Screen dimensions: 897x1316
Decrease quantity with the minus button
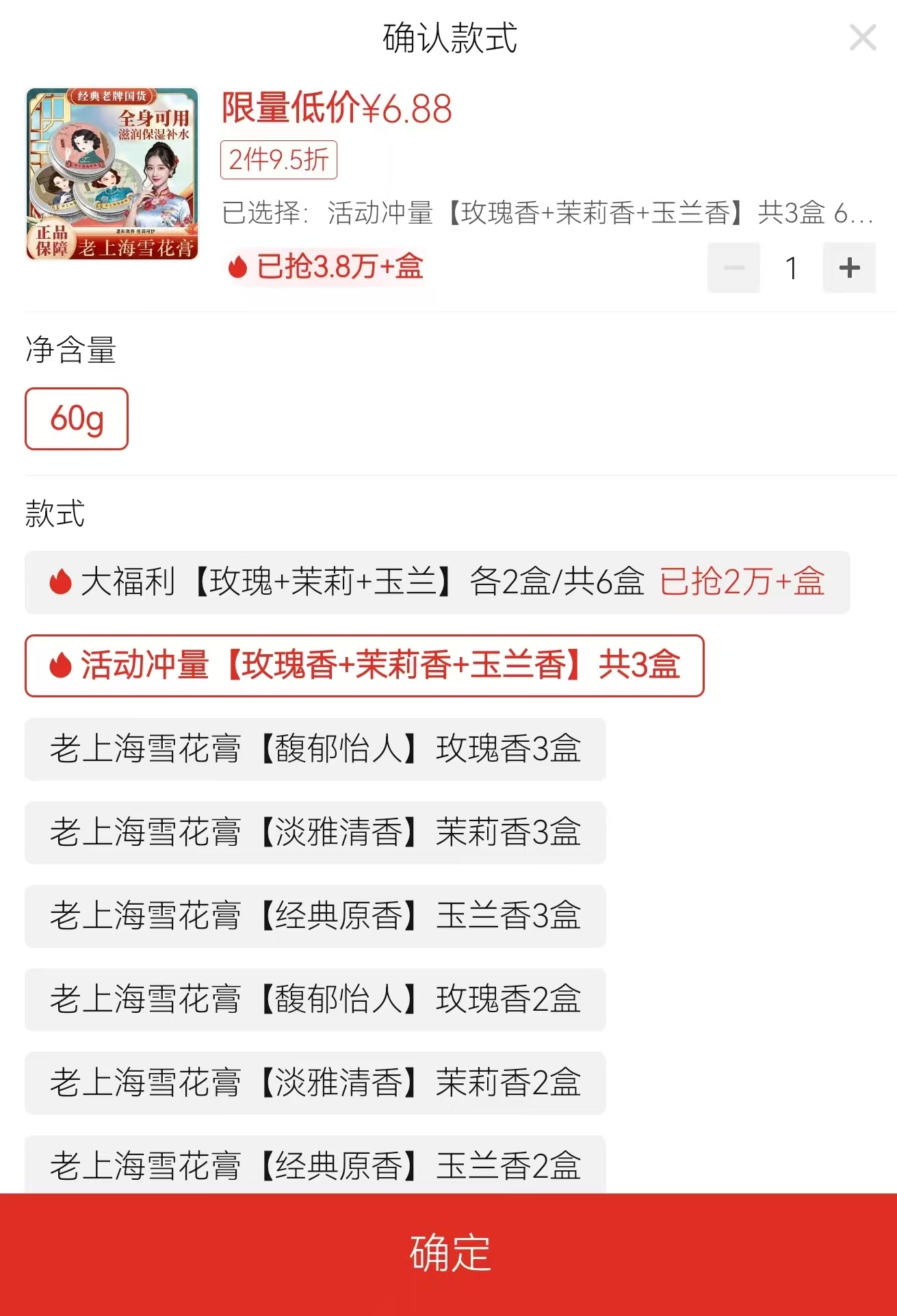pyautogui.click(x=733, y=268)
